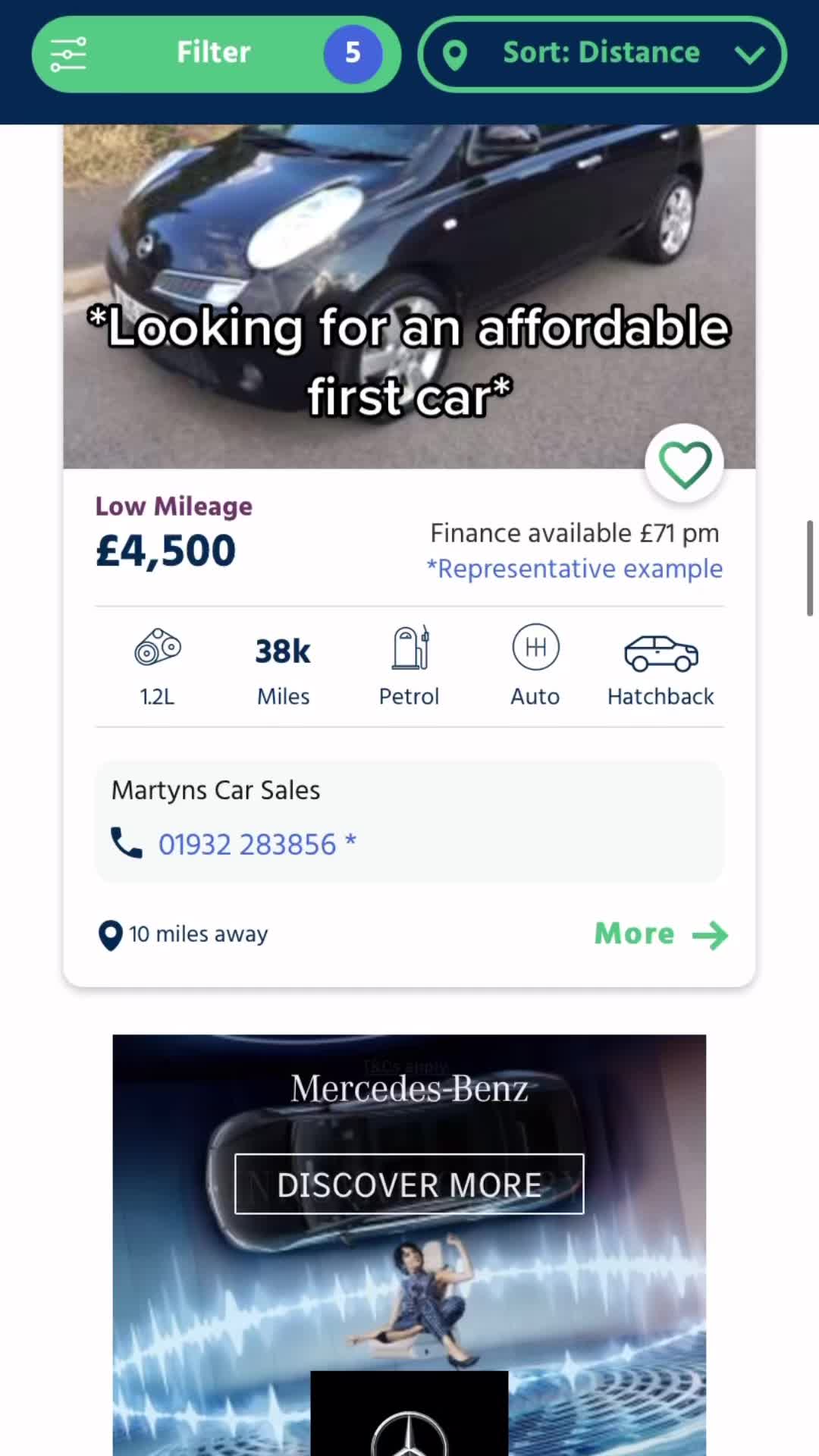Tap Discover More on Mercedes-Benz ad
This screenshot has width=819, height=1456.
click(x=409, y=1185)
